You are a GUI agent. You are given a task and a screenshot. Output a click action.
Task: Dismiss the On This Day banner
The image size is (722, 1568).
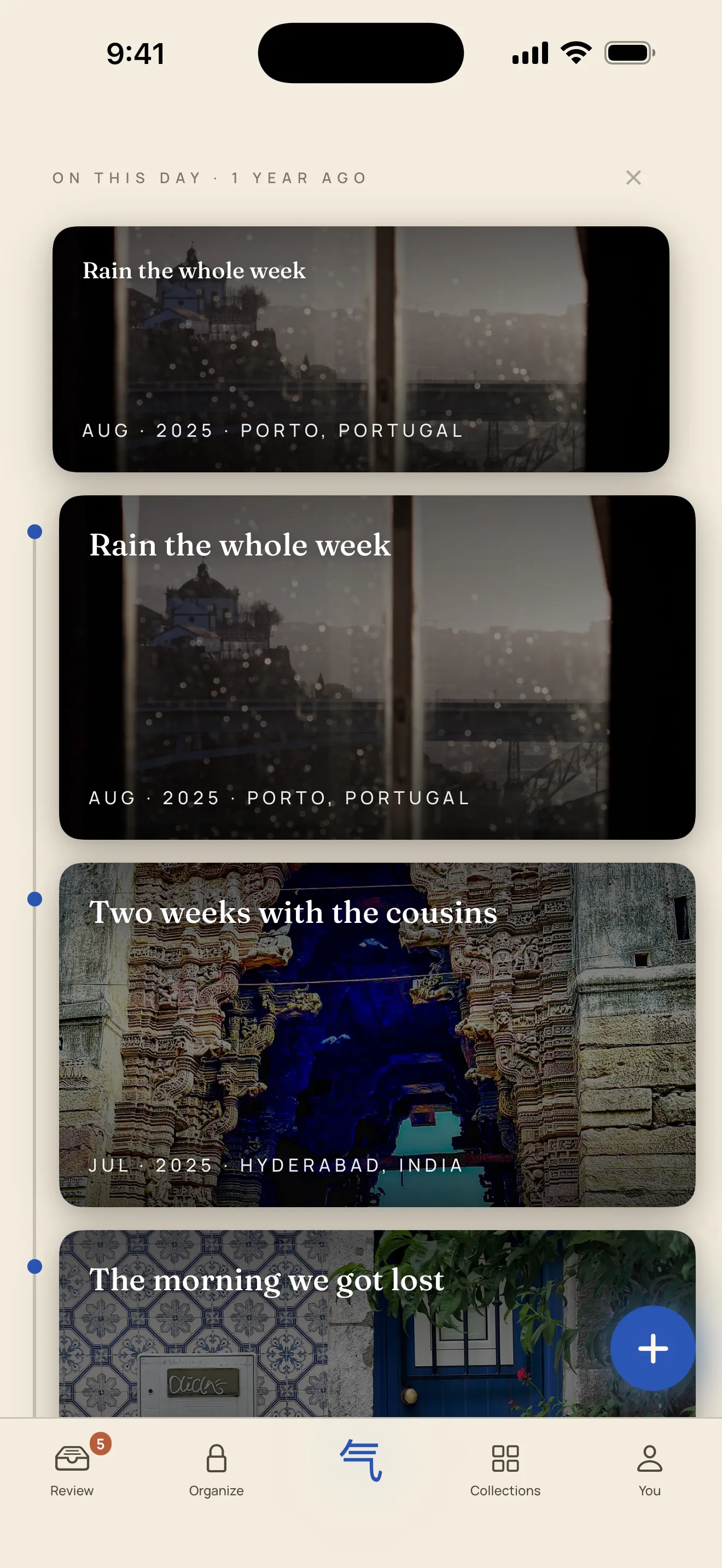633,178
